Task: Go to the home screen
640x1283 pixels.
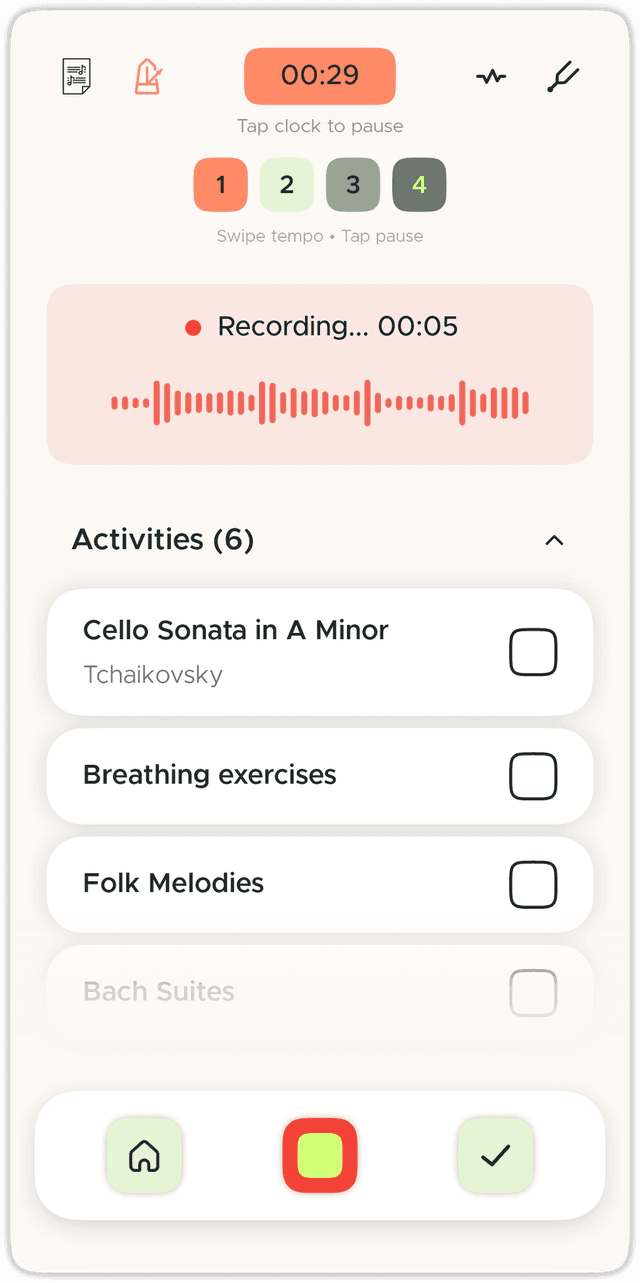Action: 145,1155
